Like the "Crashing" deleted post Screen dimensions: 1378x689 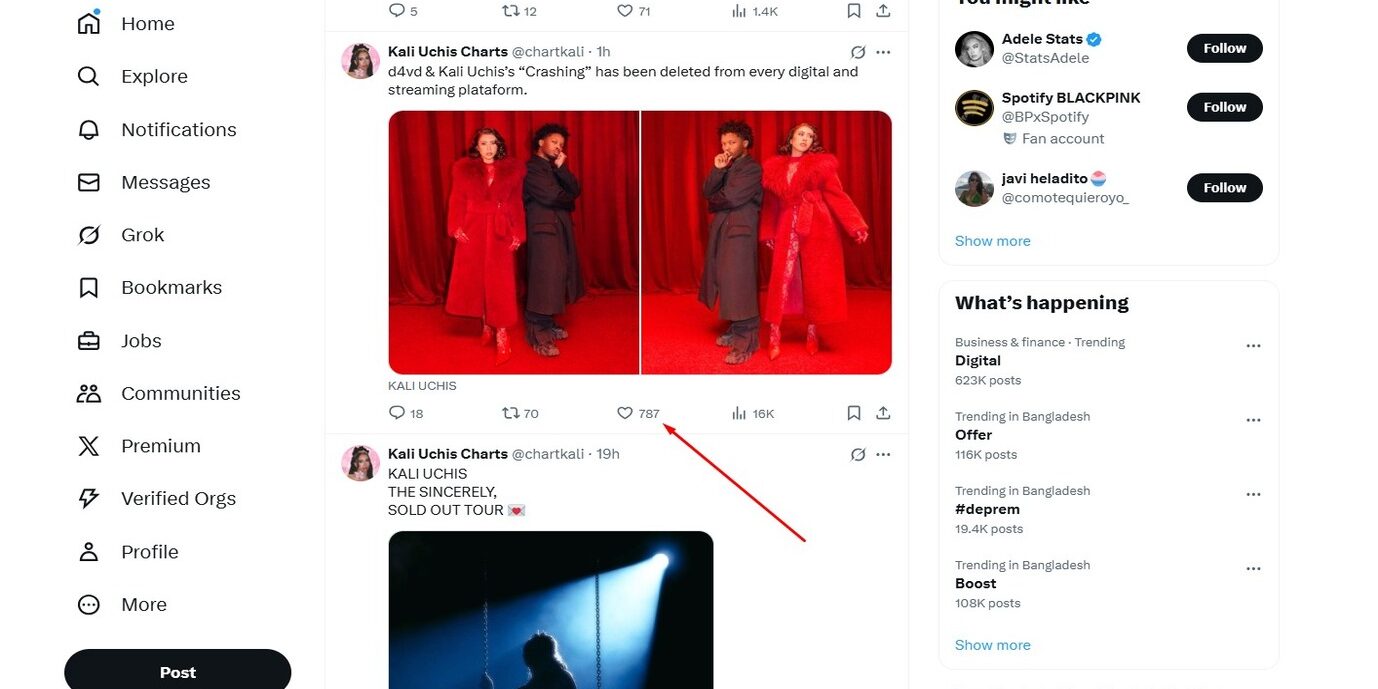[x=625, y=413]
